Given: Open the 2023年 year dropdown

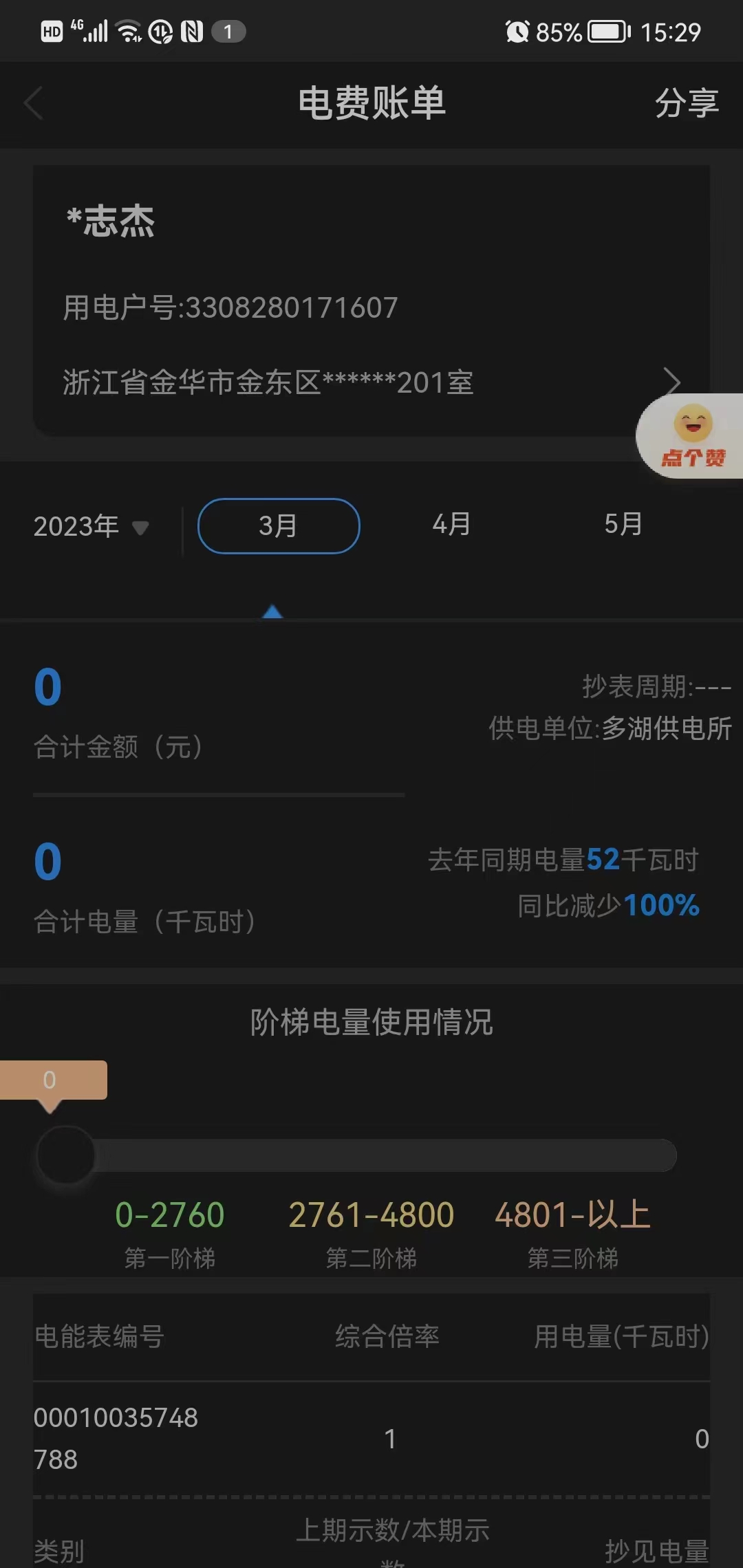Looking at the screenshot, I should click(x=91, y=527).
